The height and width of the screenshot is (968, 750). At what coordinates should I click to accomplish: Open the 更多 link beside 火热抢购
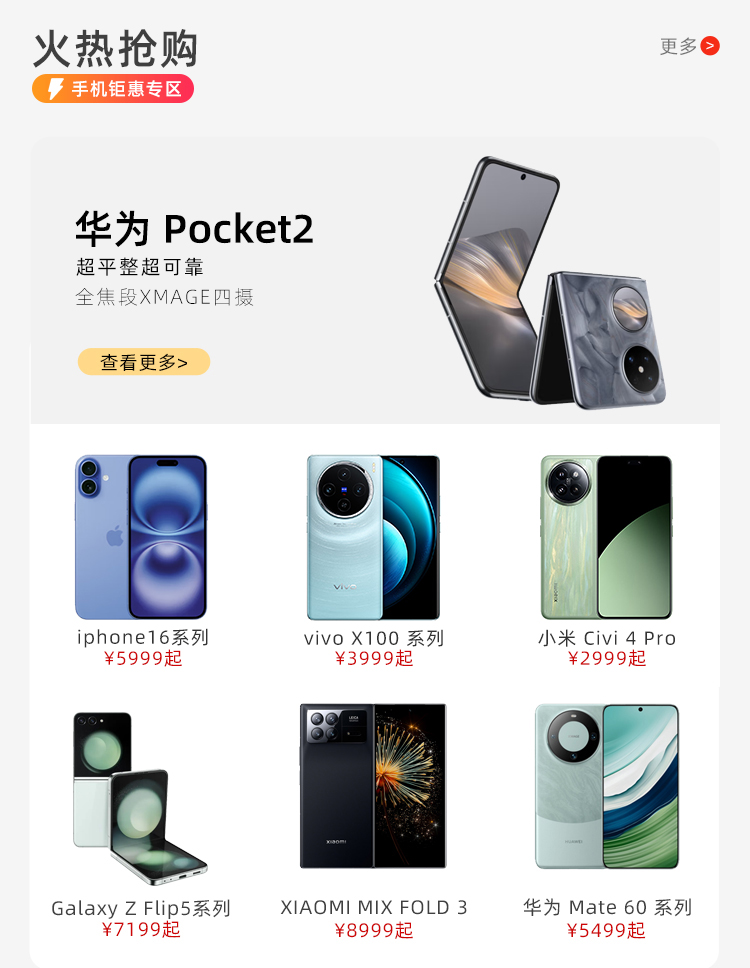[689, 46]
